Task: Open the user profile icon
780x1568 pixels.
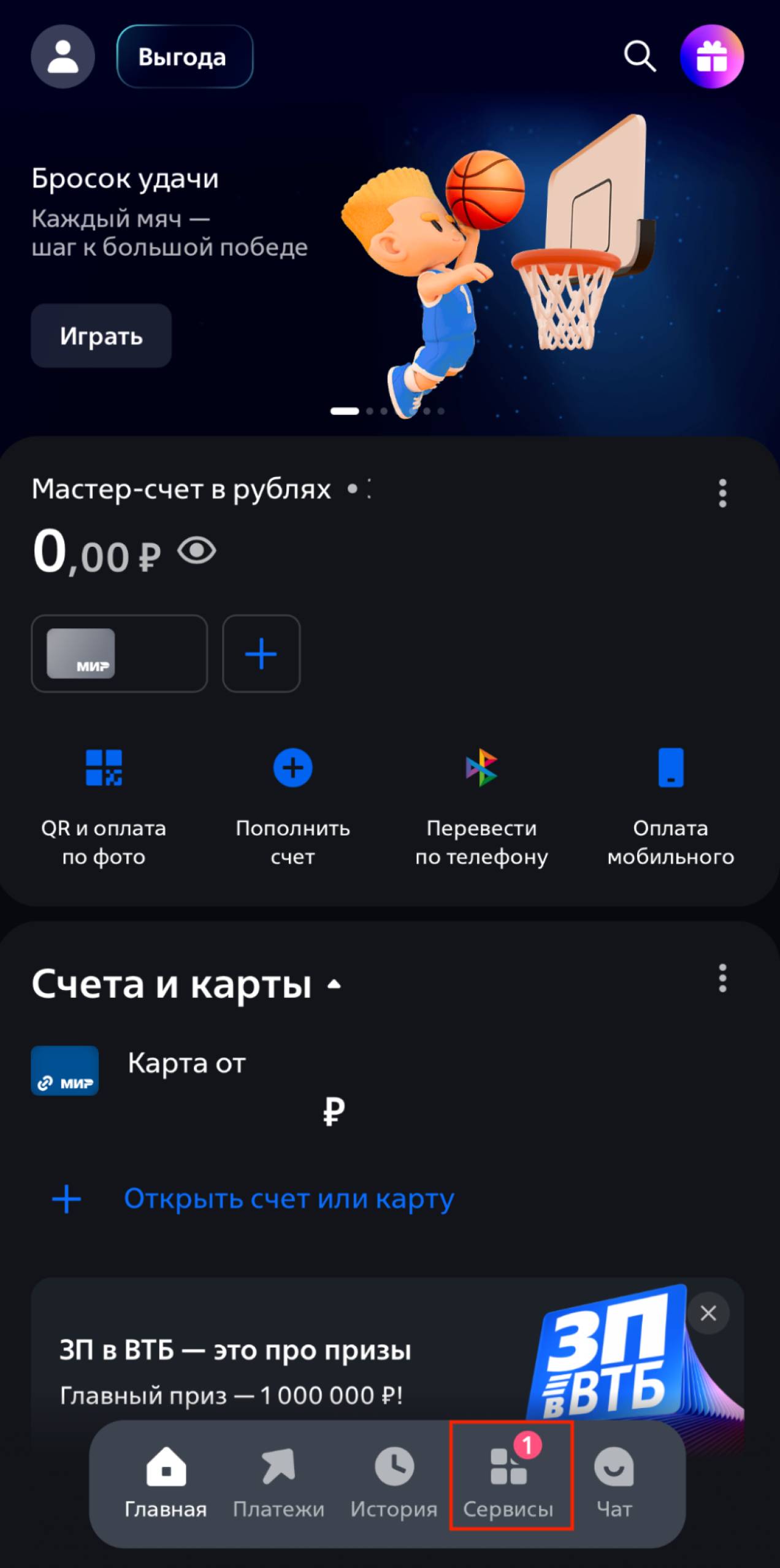Action: pos(63,57)
